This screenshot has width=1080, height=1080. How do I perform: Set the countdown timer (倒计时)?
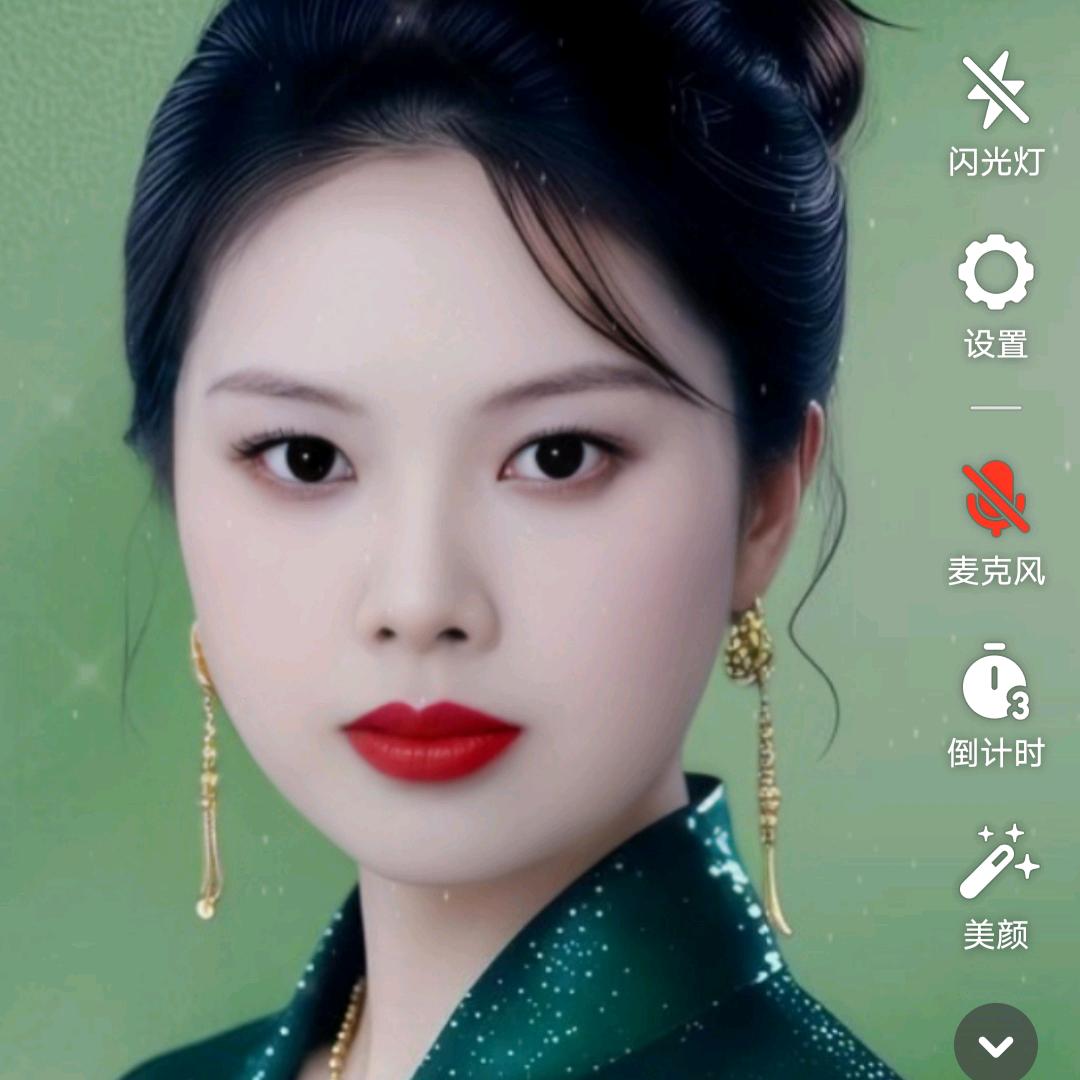point(995,683)
